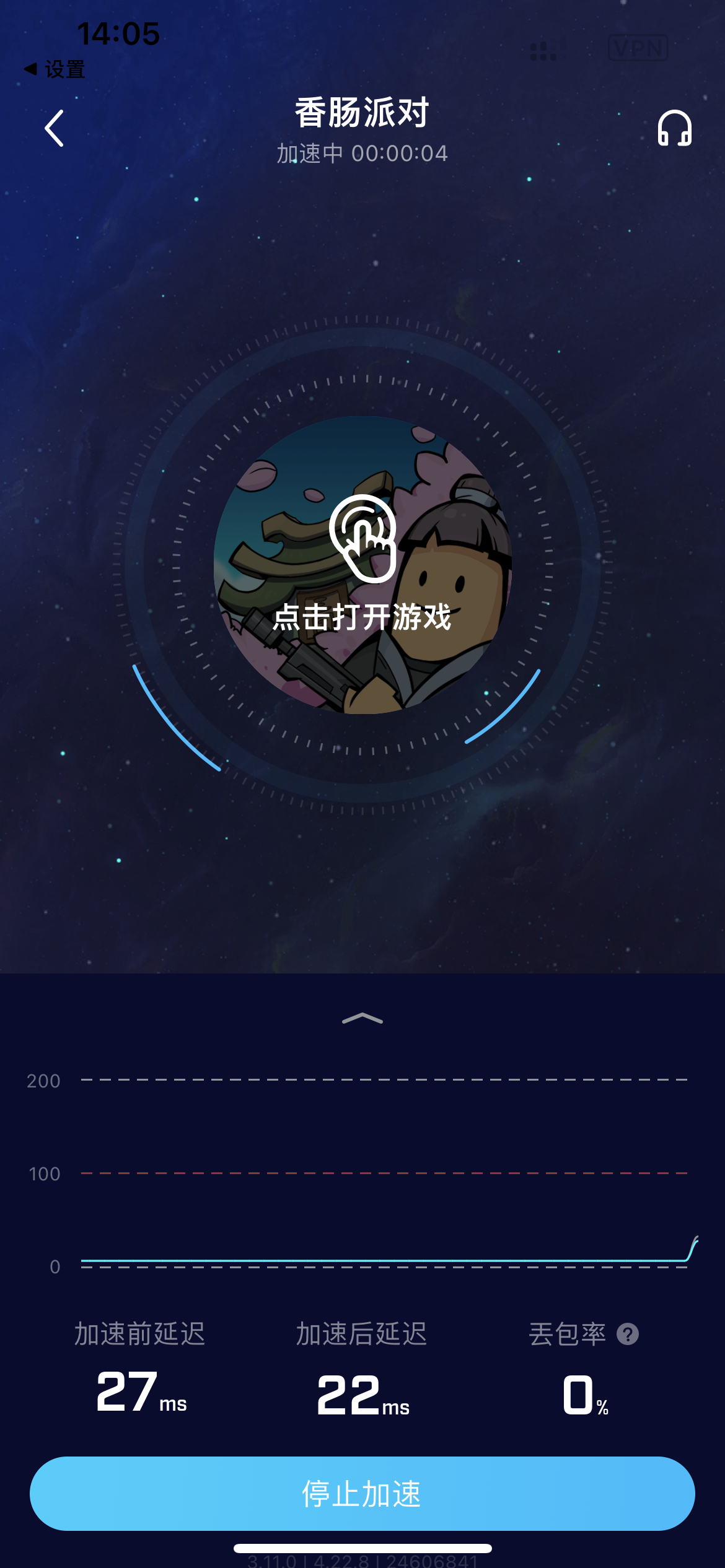Image resolution: width=725 pixels, height=1568 pixels.
Task: Go back with the left arrow
Action: pyautogui.click(x=55, y=128)
